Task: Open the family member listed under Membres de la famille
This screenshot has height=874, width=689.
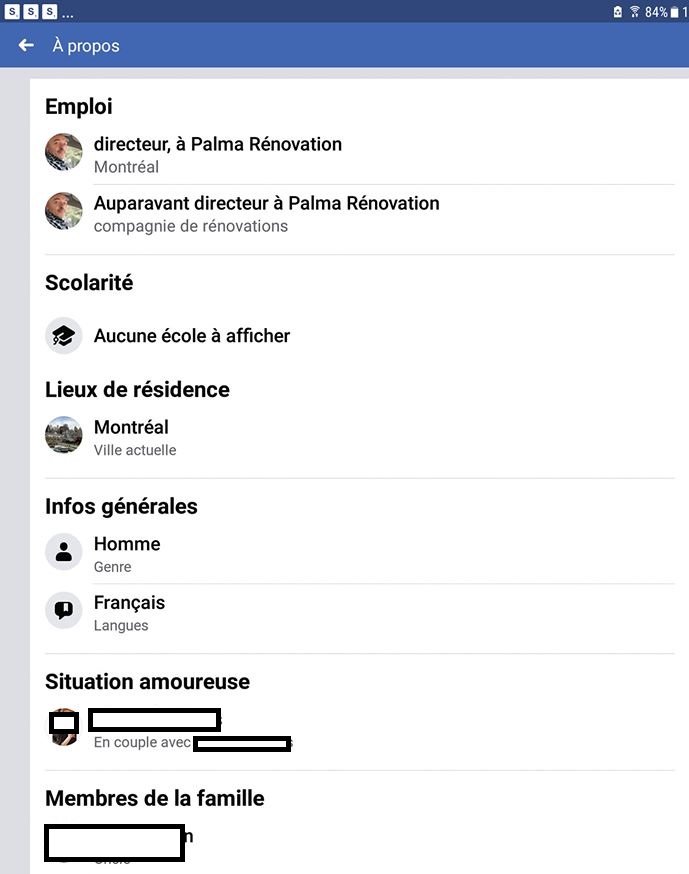Action: [x=115, y=842]
